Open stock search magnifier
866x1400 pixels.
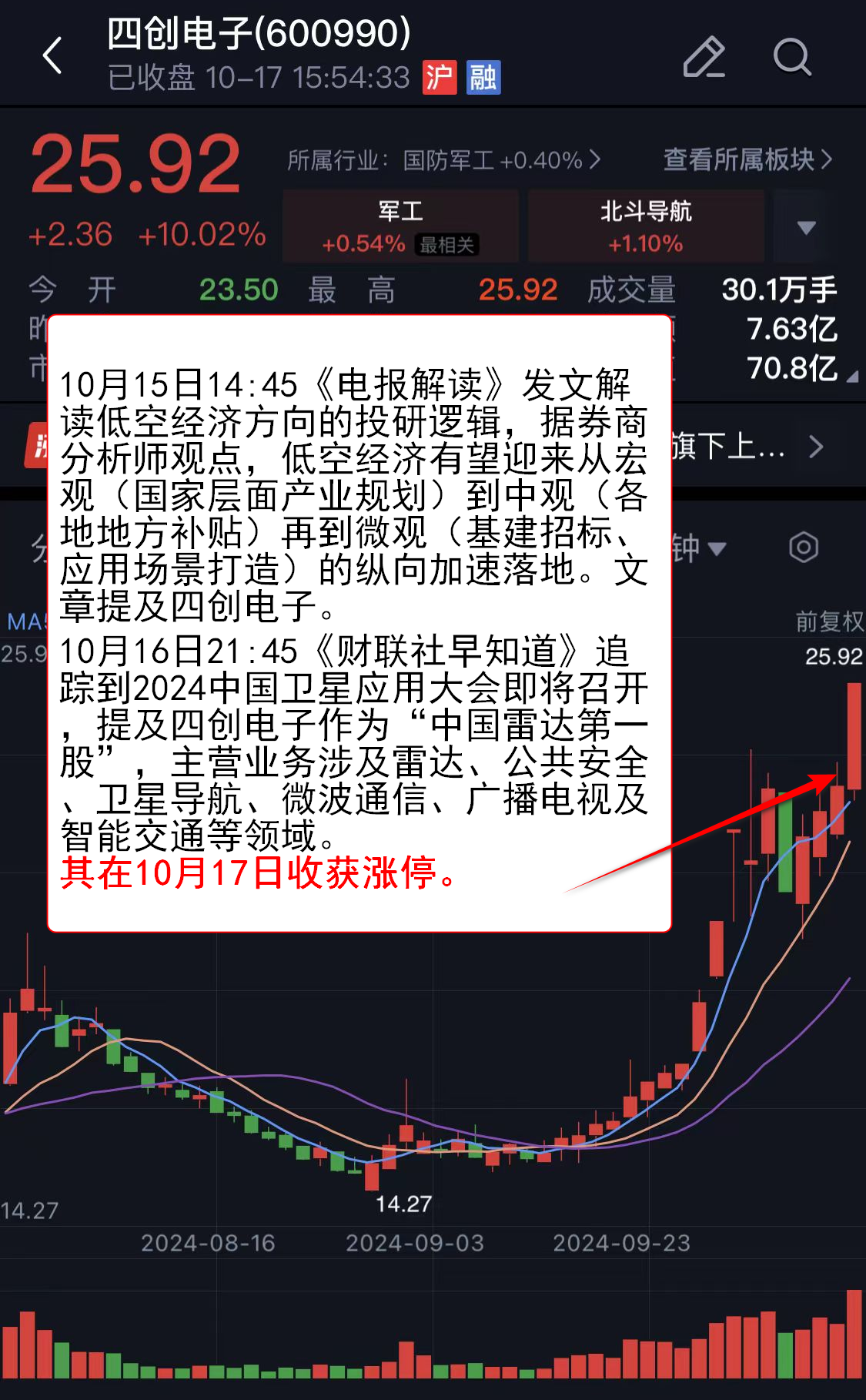[792, 57]
